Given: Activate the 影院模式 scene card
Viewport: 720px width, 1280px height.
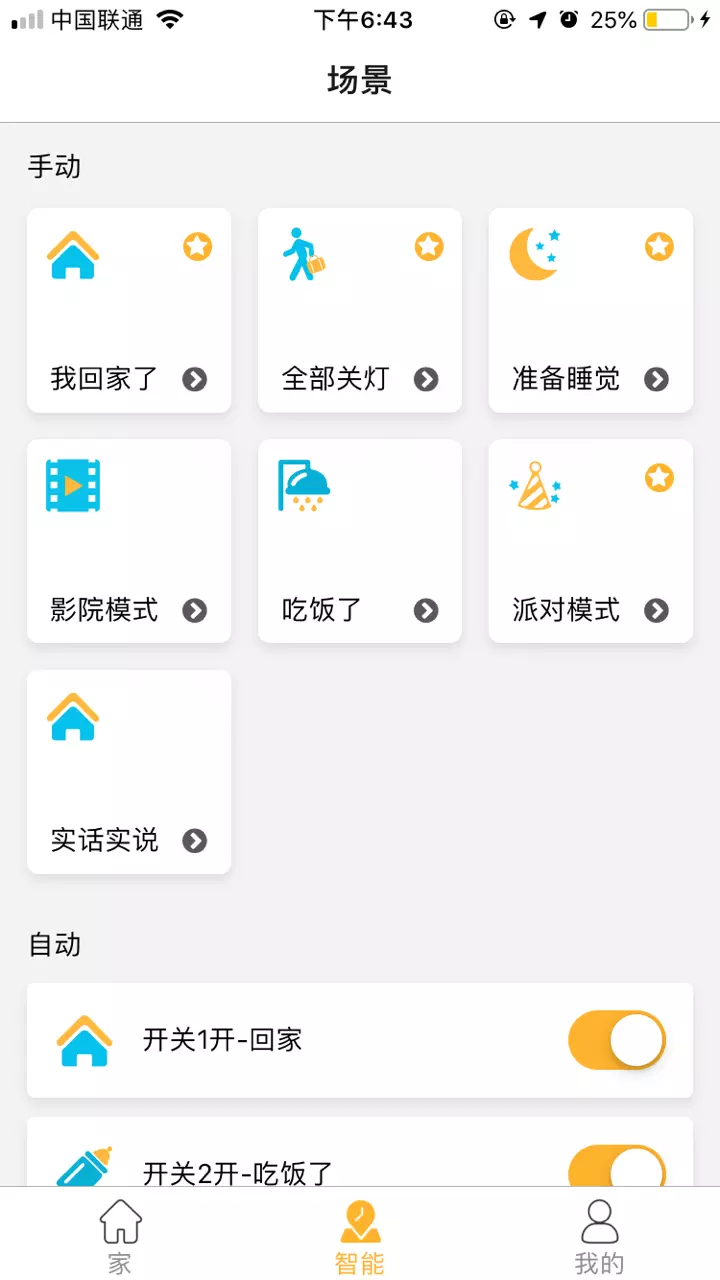Looking at the screenshot, I should [x=129, y=541].
